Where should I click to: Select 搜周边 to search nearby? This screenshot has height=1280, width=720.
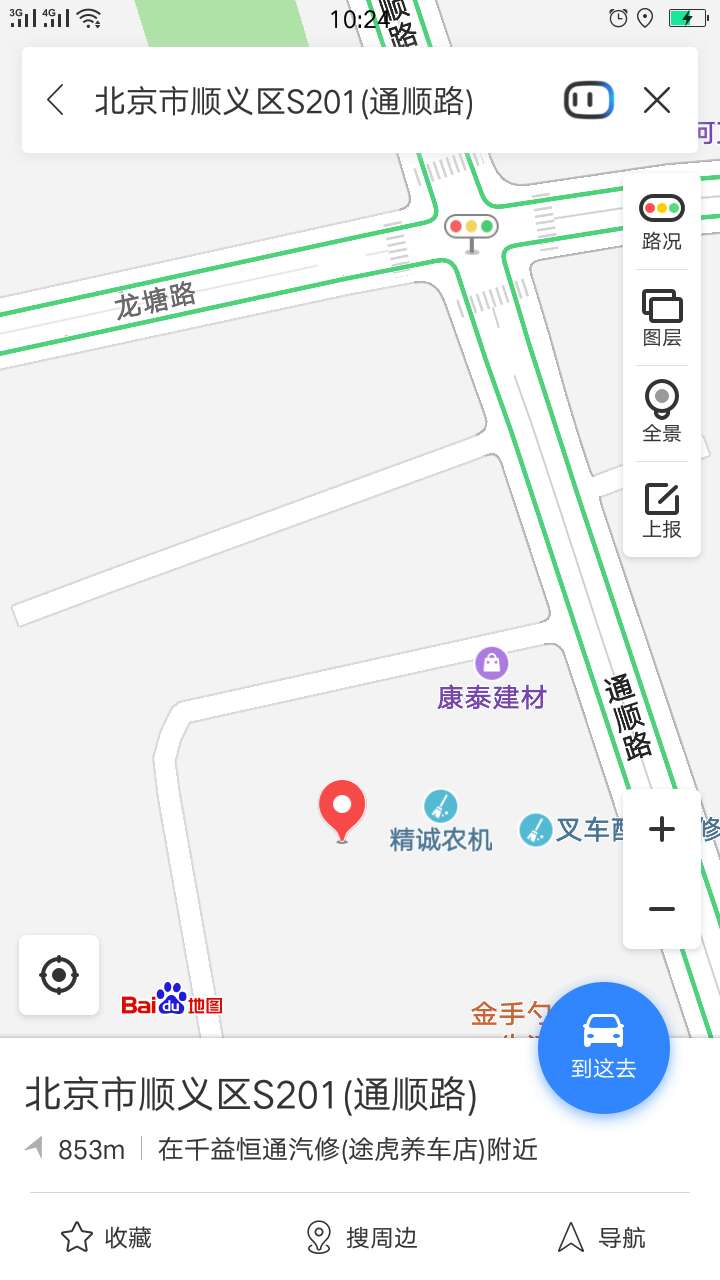361,1238
